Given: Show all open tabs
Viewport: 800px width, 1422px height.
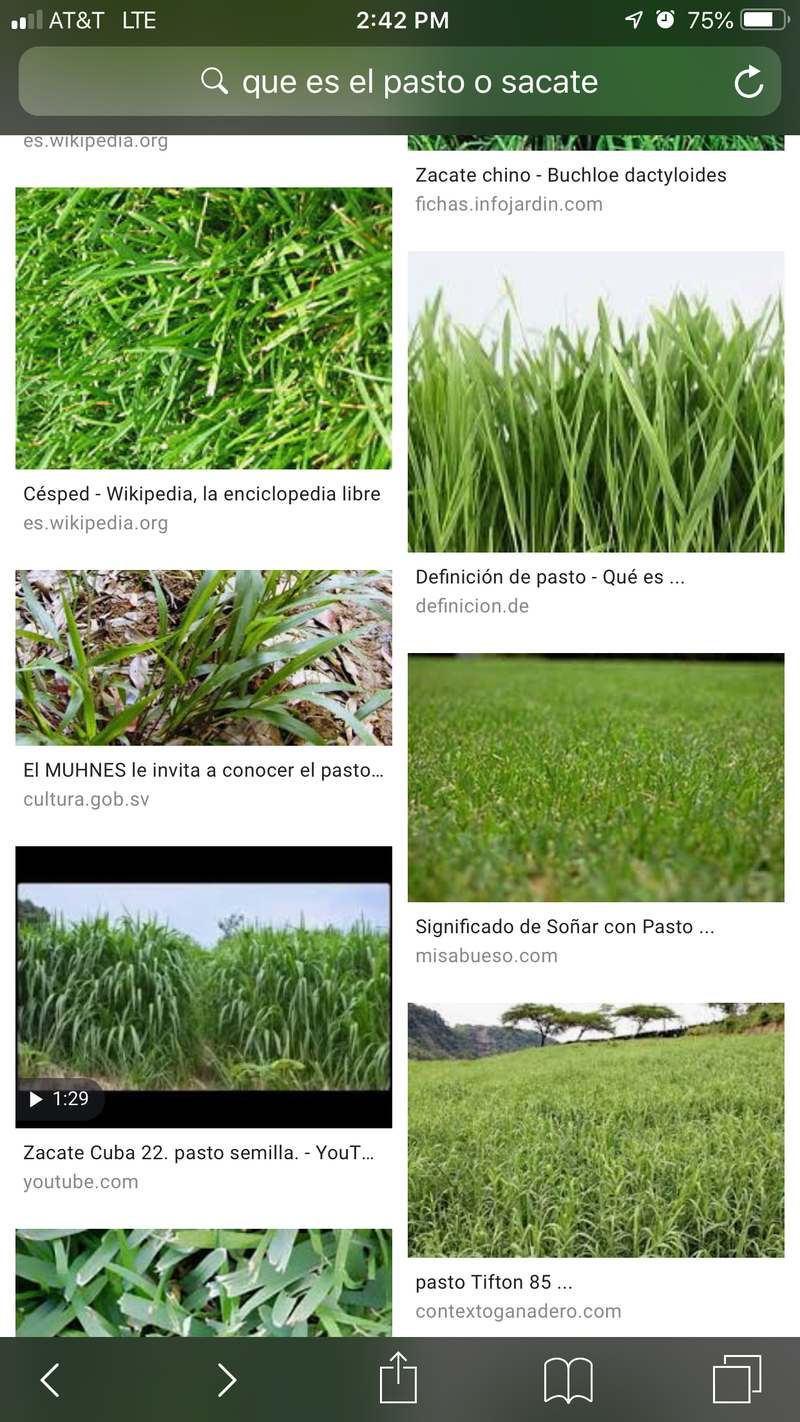Looking at the screenshot, I should [737, 1380].
